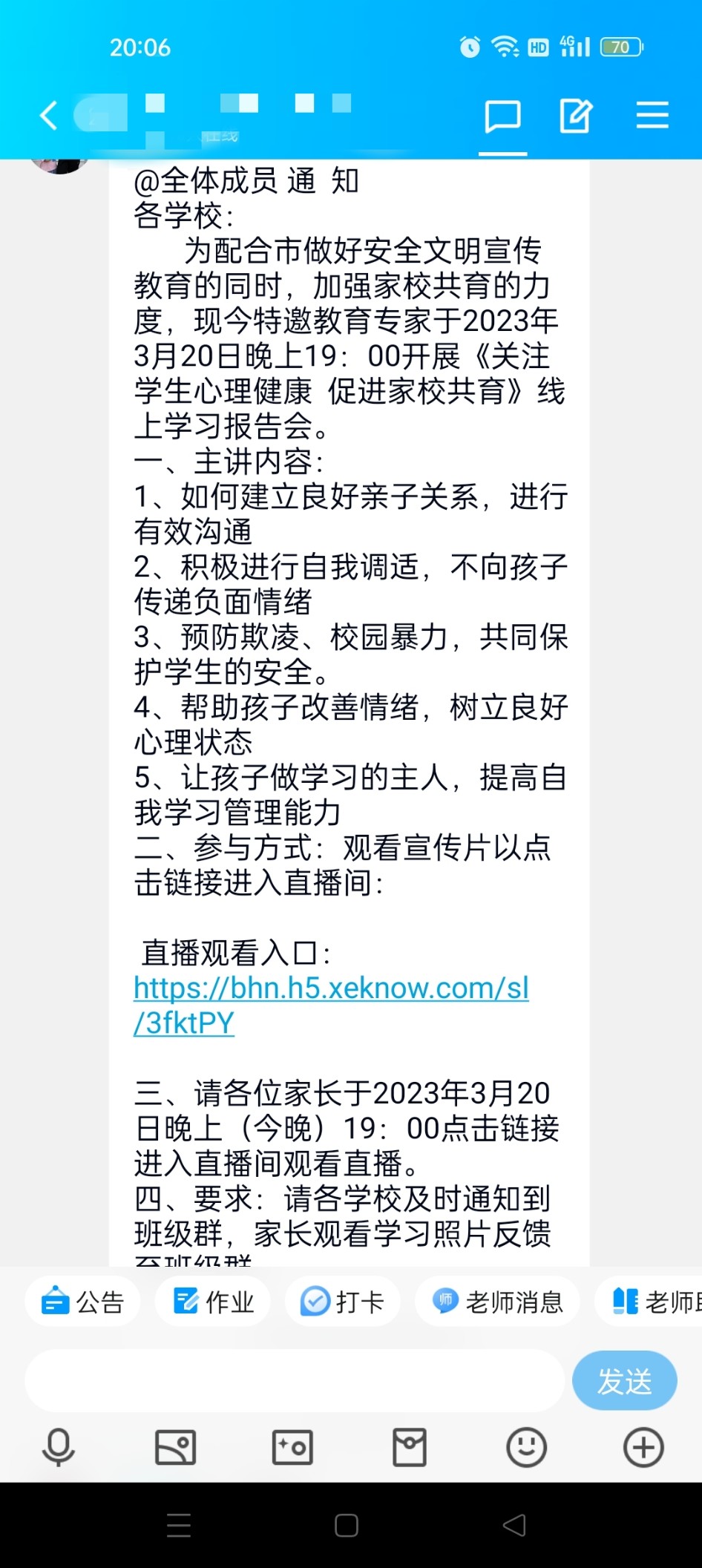702x1568 pixels.
Task: Go back using the header arrow
Action: click(49, 116)
